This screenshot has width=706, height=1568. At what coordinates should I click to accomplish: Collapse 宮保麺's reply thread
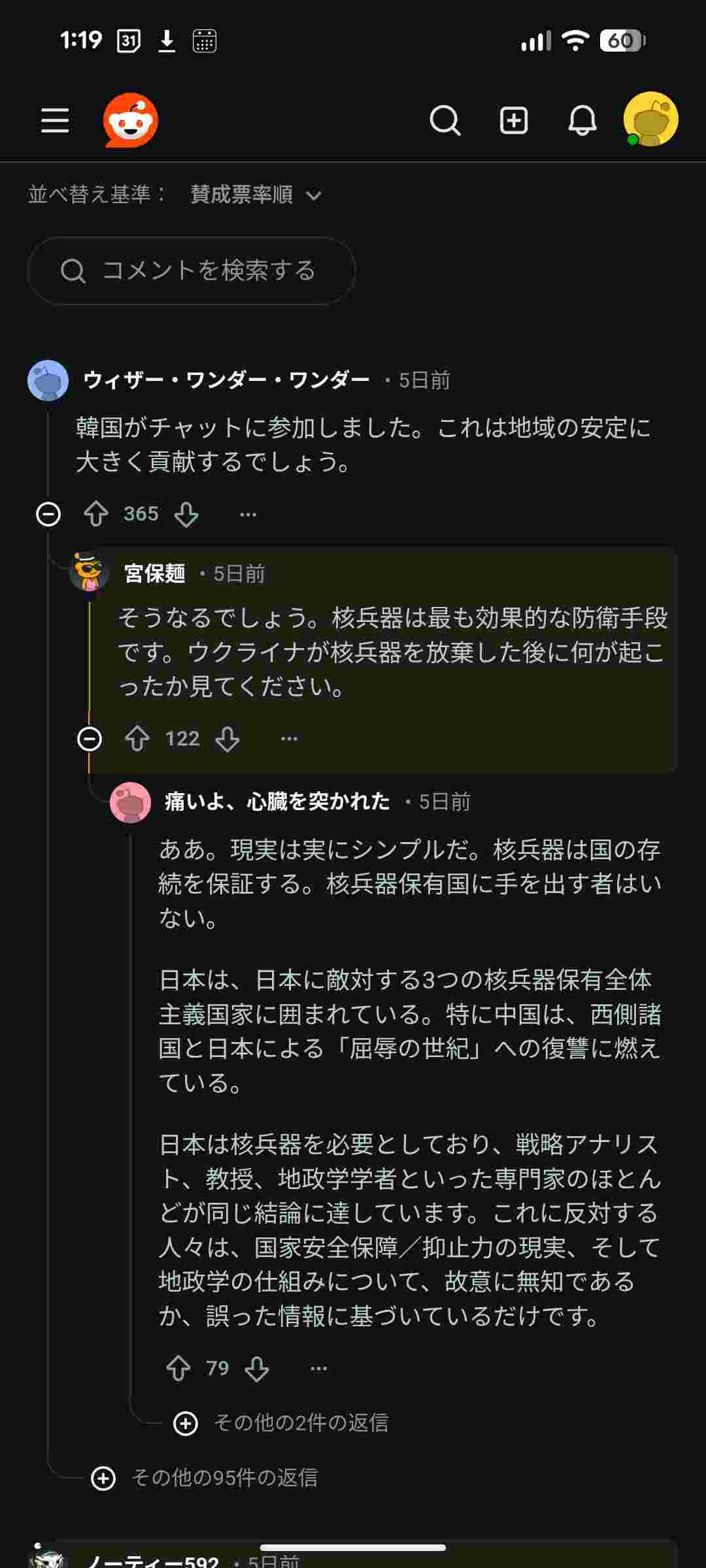(x=90, y=739)
